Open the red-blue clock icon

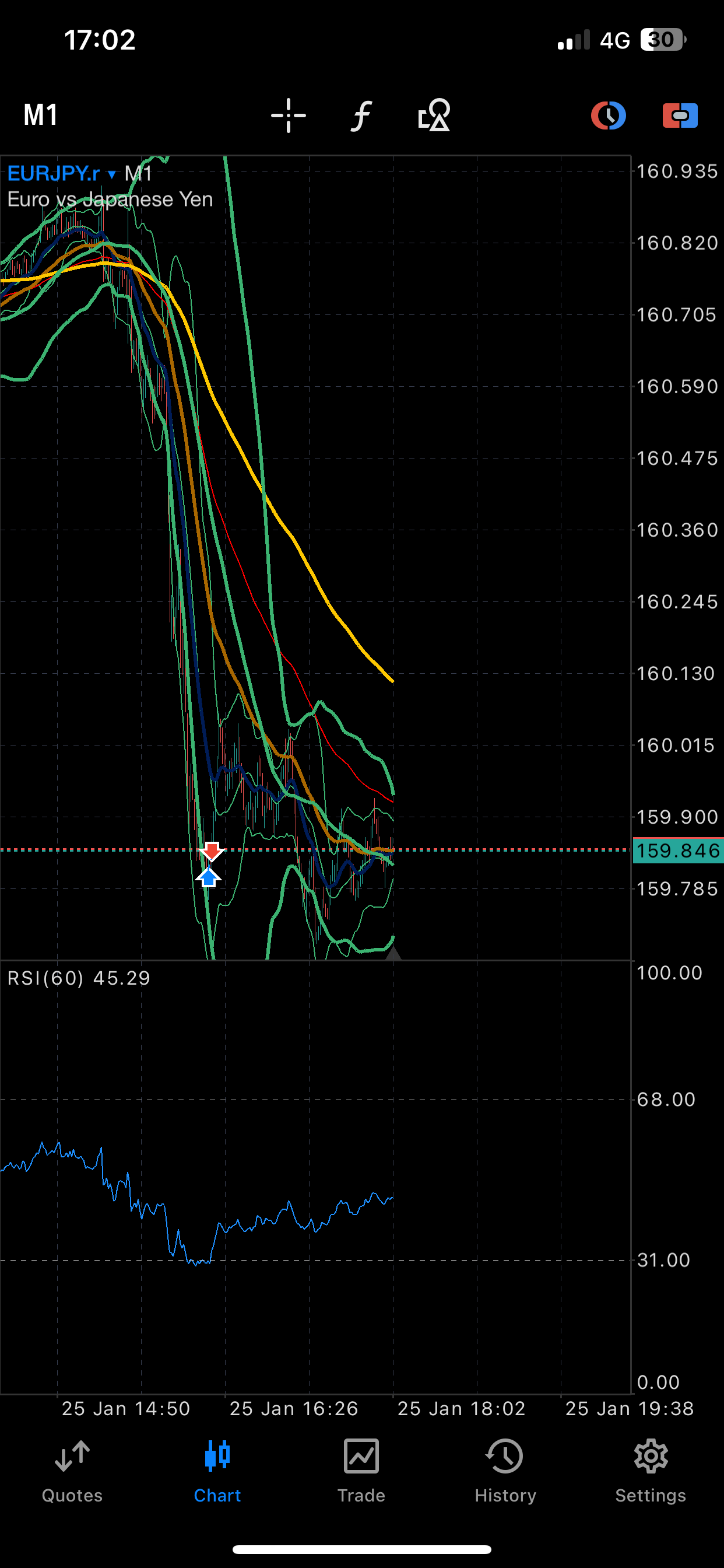(x=608, y=115)
